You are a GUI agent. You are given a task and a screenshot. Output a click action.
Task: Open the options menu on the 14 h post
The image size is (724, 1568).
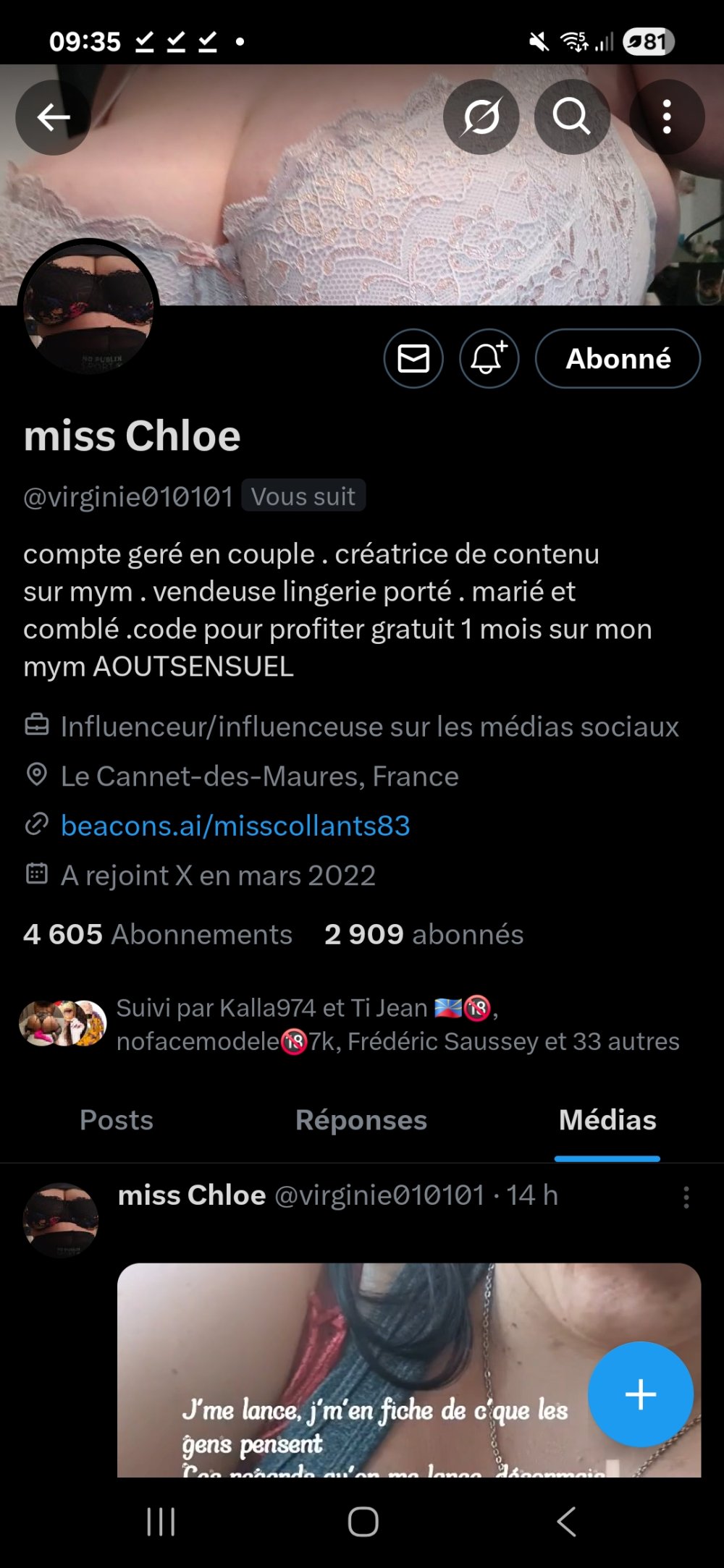coord(686,1198)
